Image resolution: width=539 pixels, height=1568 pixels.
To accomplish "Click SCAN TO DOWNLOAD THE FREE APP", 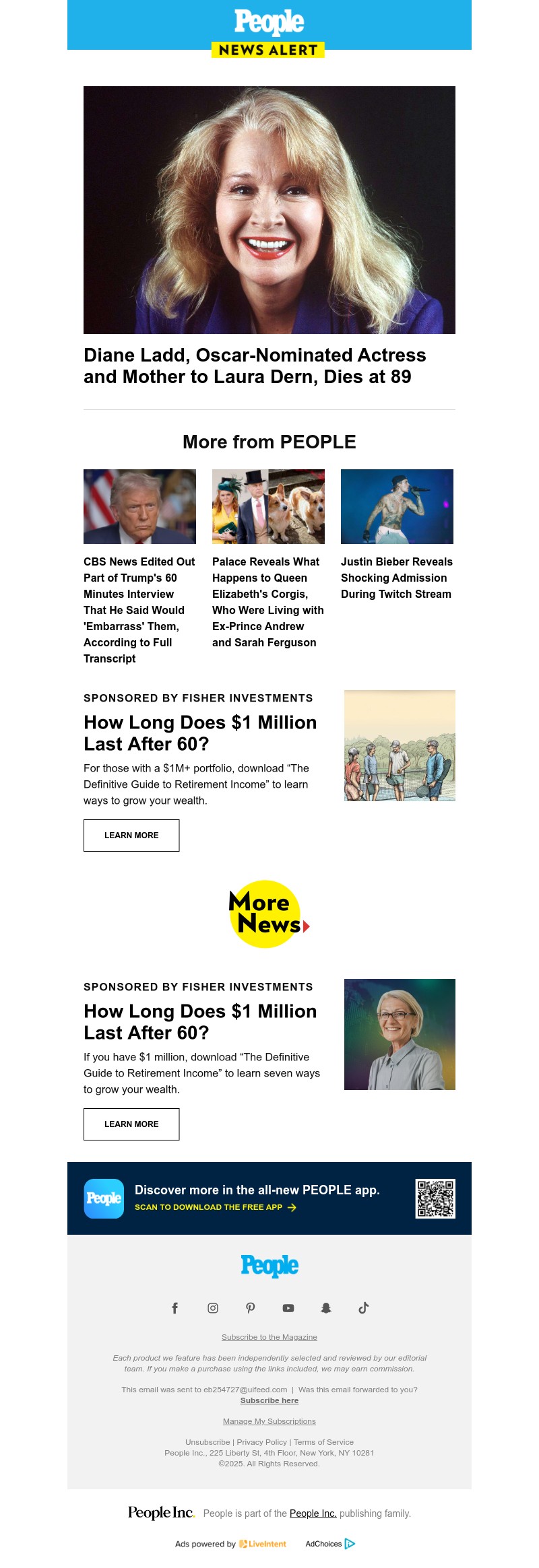I will coord(210,1207).
